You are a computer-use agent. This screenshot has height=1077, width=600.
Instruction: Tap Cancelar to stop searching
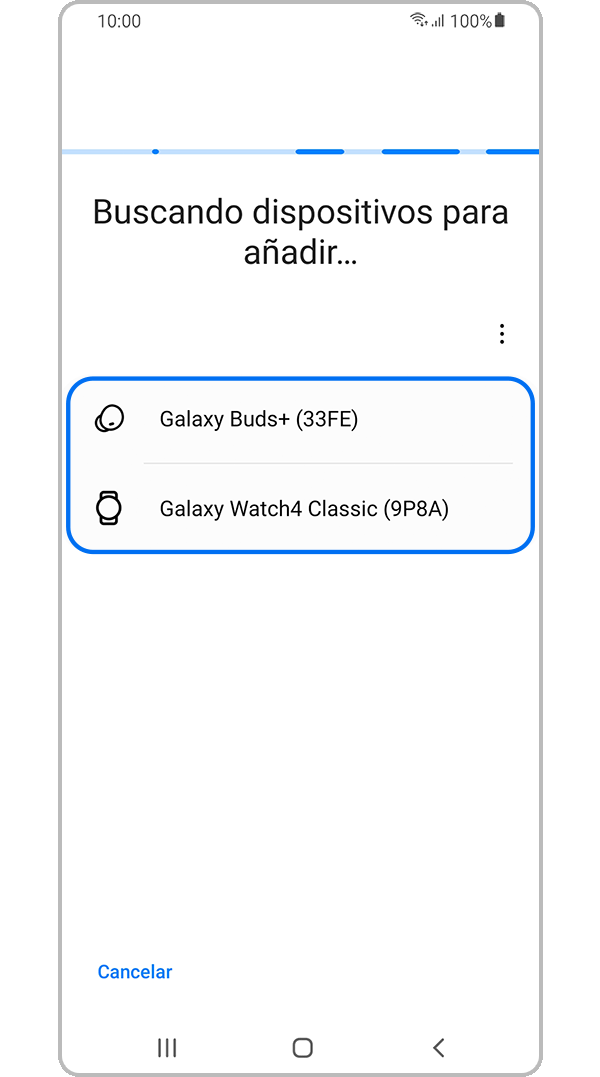(x=135, y=972)
